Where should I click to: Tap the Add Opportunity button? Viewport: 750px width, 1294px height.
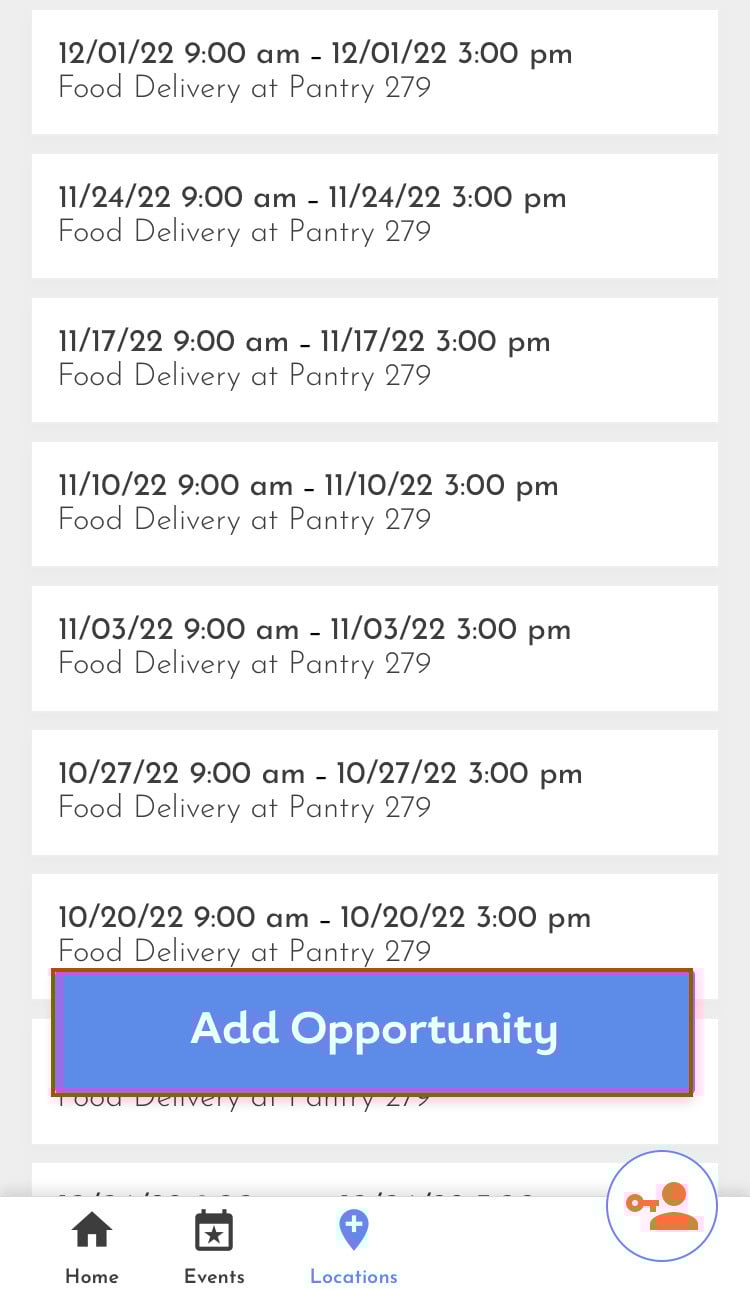click(372, 1031)
